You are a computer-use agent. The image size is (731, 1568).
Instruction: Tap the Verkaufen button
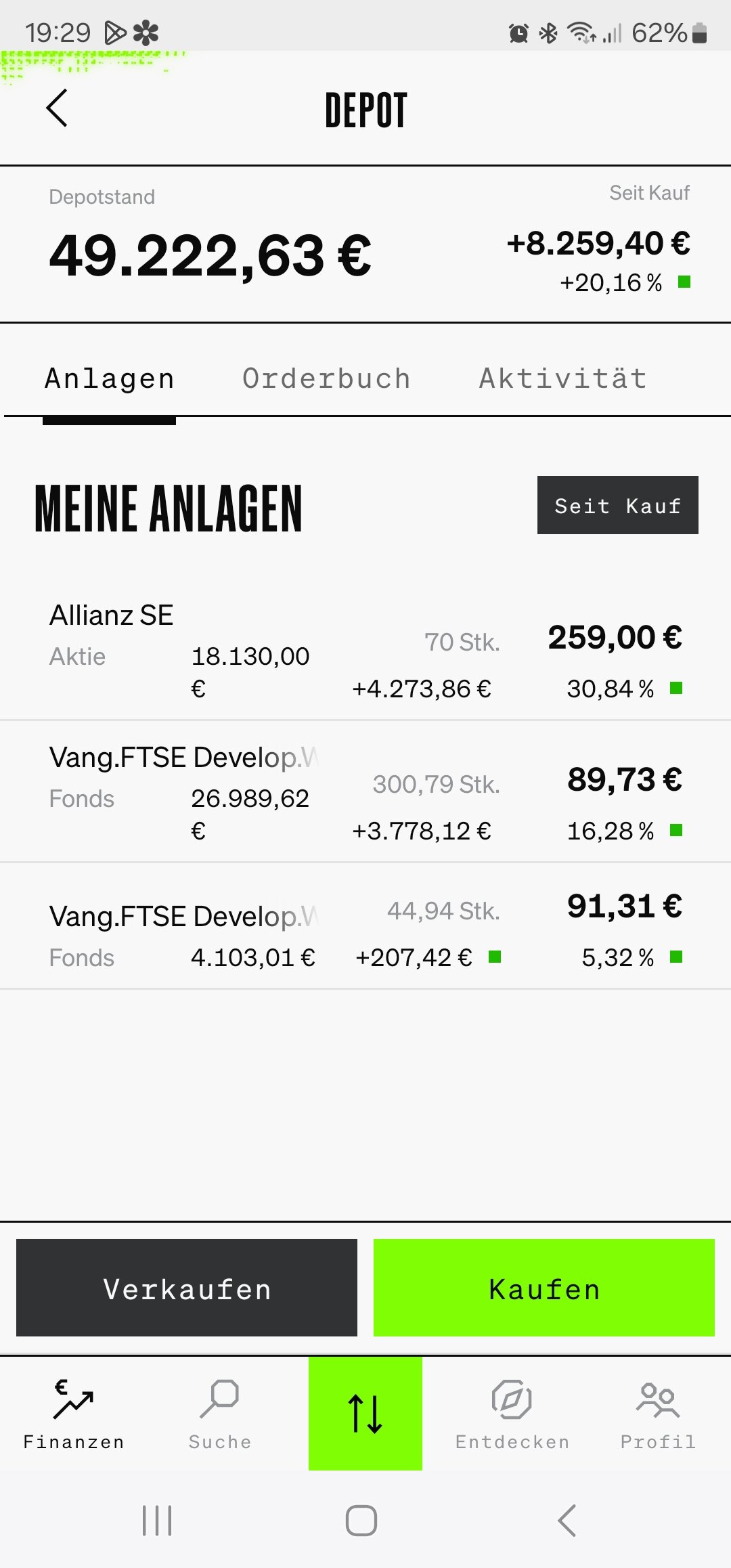click(x=187, y=1288)
